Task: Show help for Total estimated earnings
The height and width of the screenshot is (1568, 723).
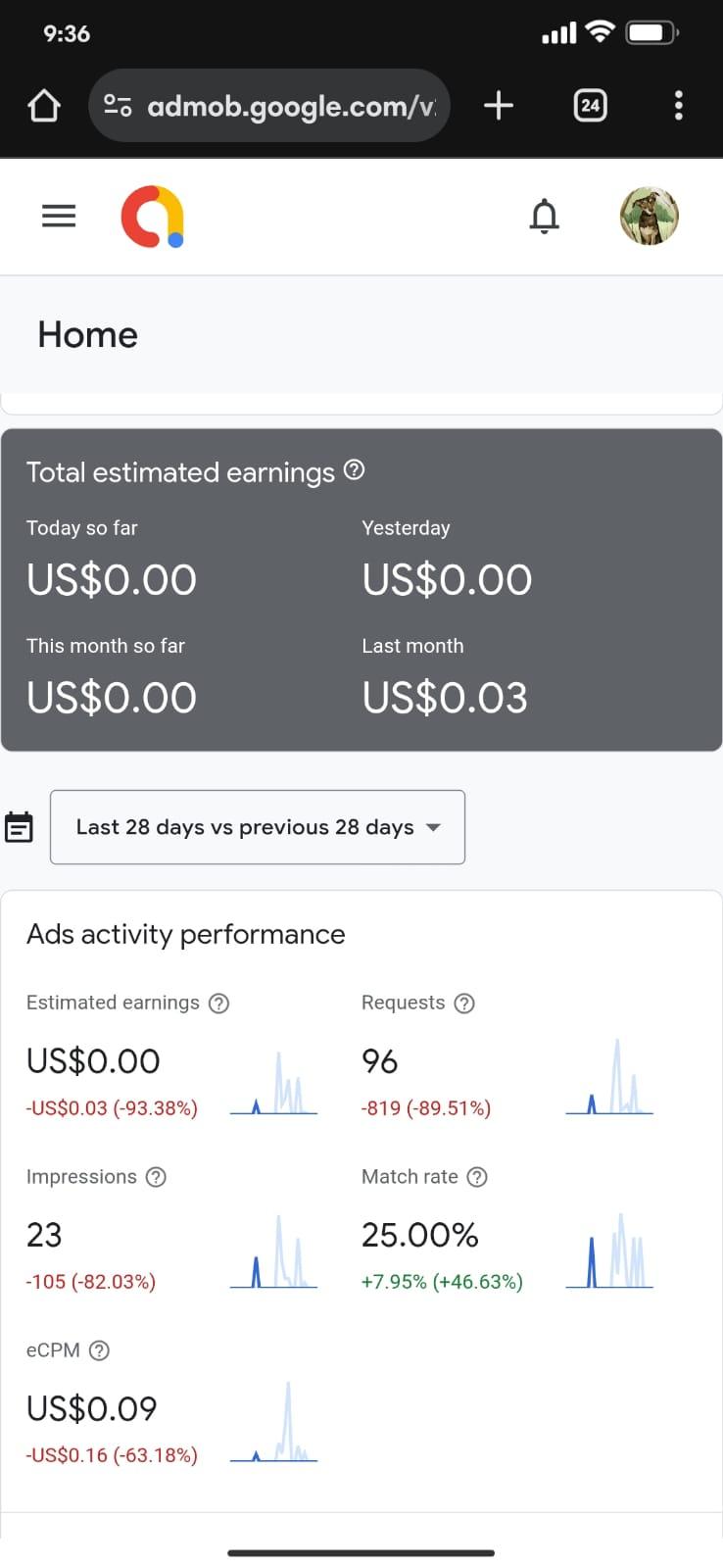Action: click(355, 469)
